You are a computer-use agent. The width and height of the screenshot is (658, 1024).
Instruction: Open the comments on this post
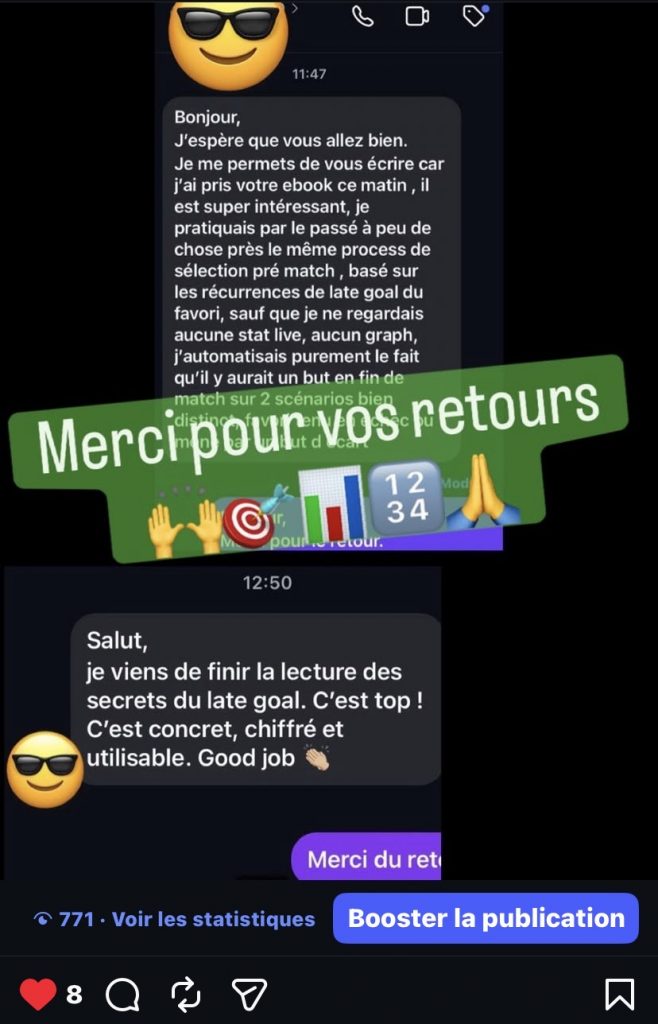click(x=122, y=994)
